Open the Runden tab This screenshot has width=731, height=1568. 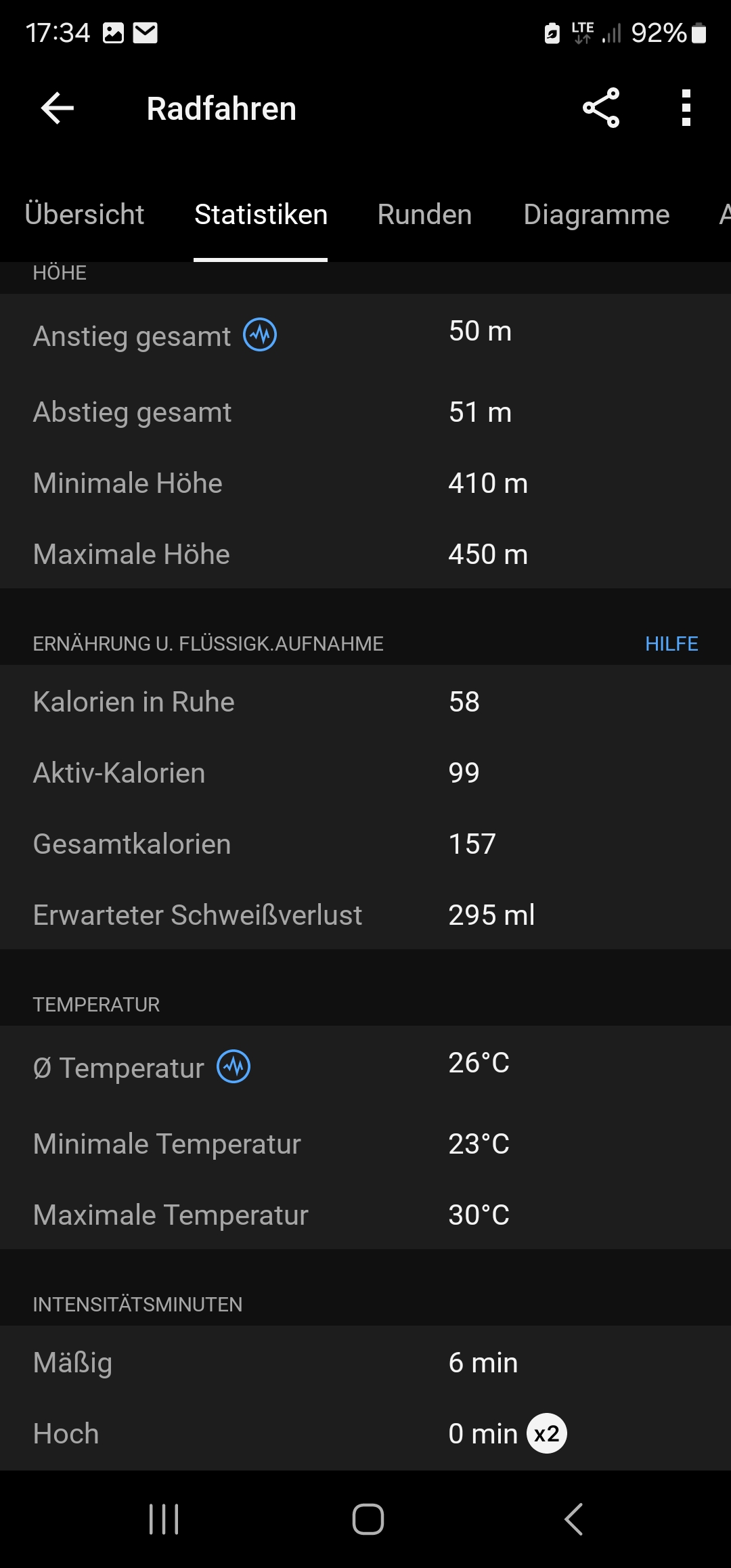tap(424, 215)
